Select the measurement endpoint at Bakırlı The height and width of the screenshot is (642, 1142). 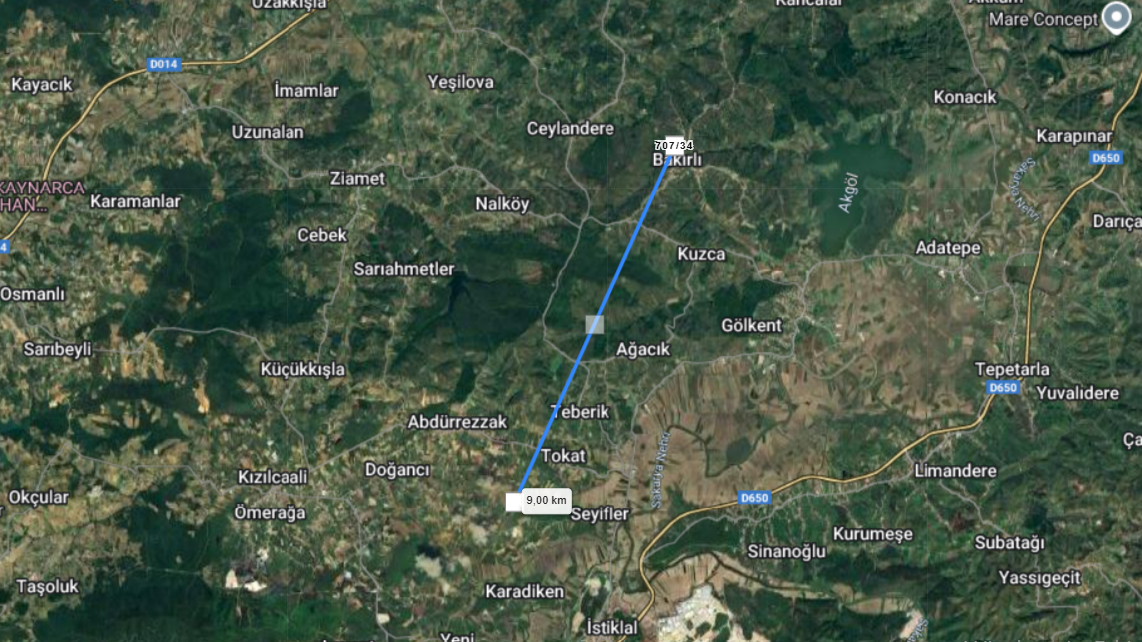pyautogui.click(x=675, y=145)
